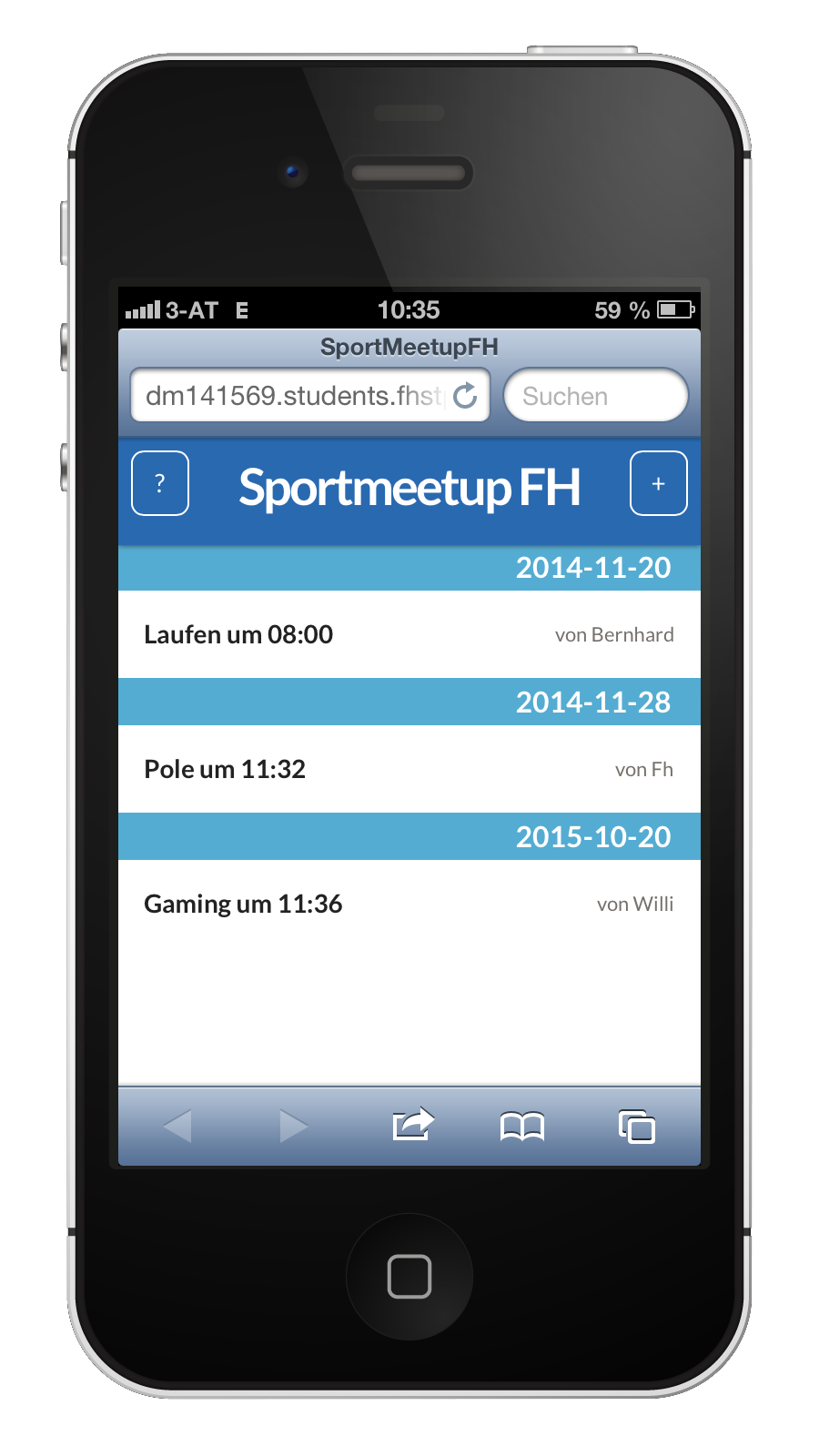Screen dimensions: 819x1456
Task: Add a new meetup with plus button
Action: coord(659,483)
